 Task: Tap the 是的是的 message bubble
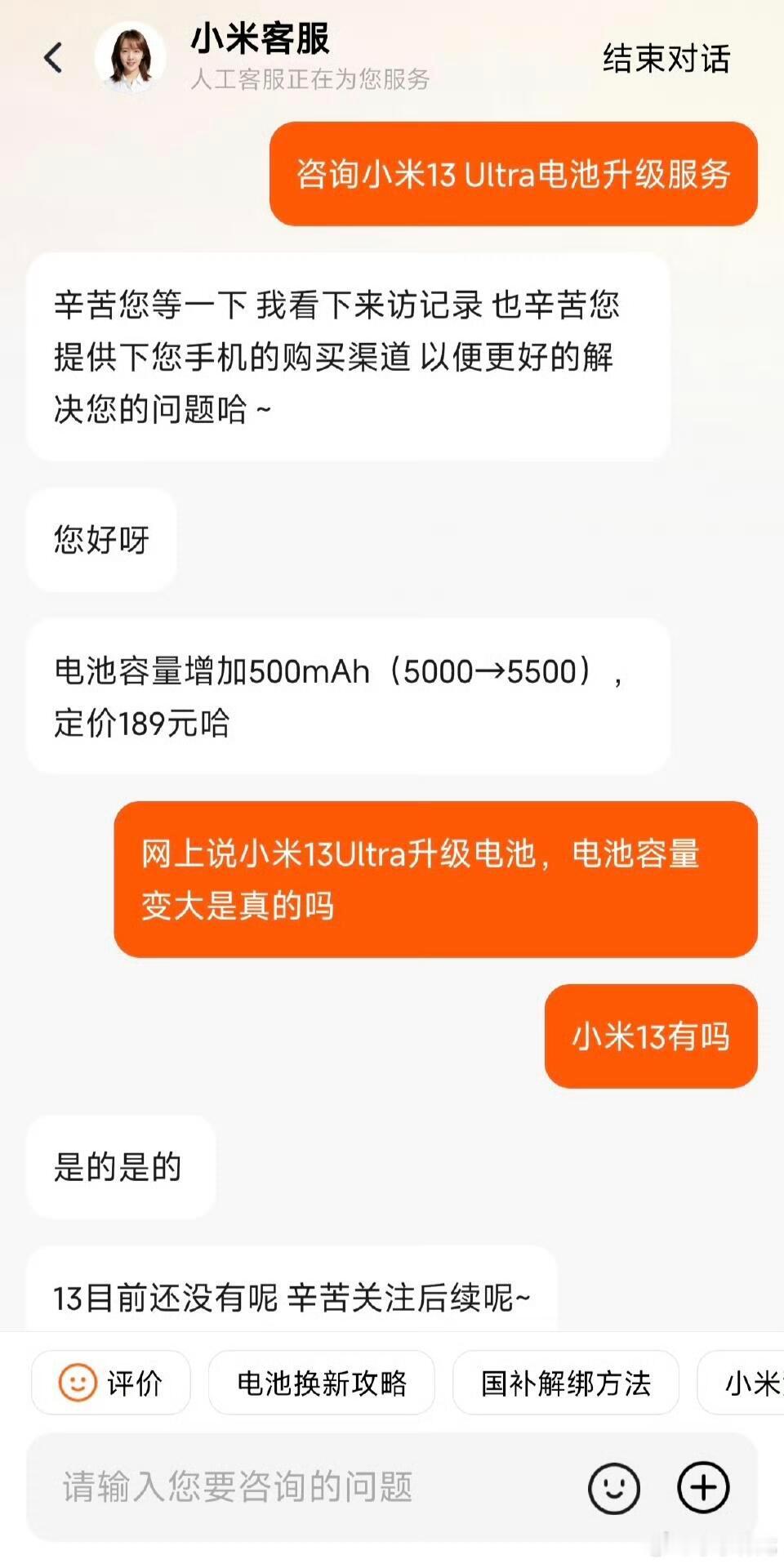tap(119, 1166)
